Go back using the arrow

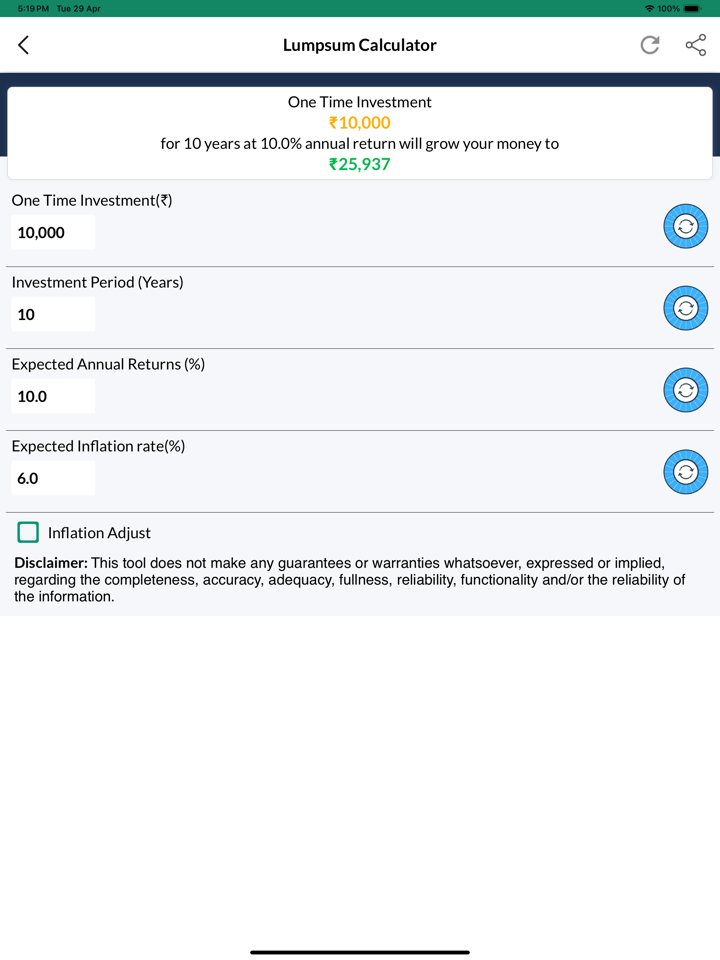pos(24,45)
